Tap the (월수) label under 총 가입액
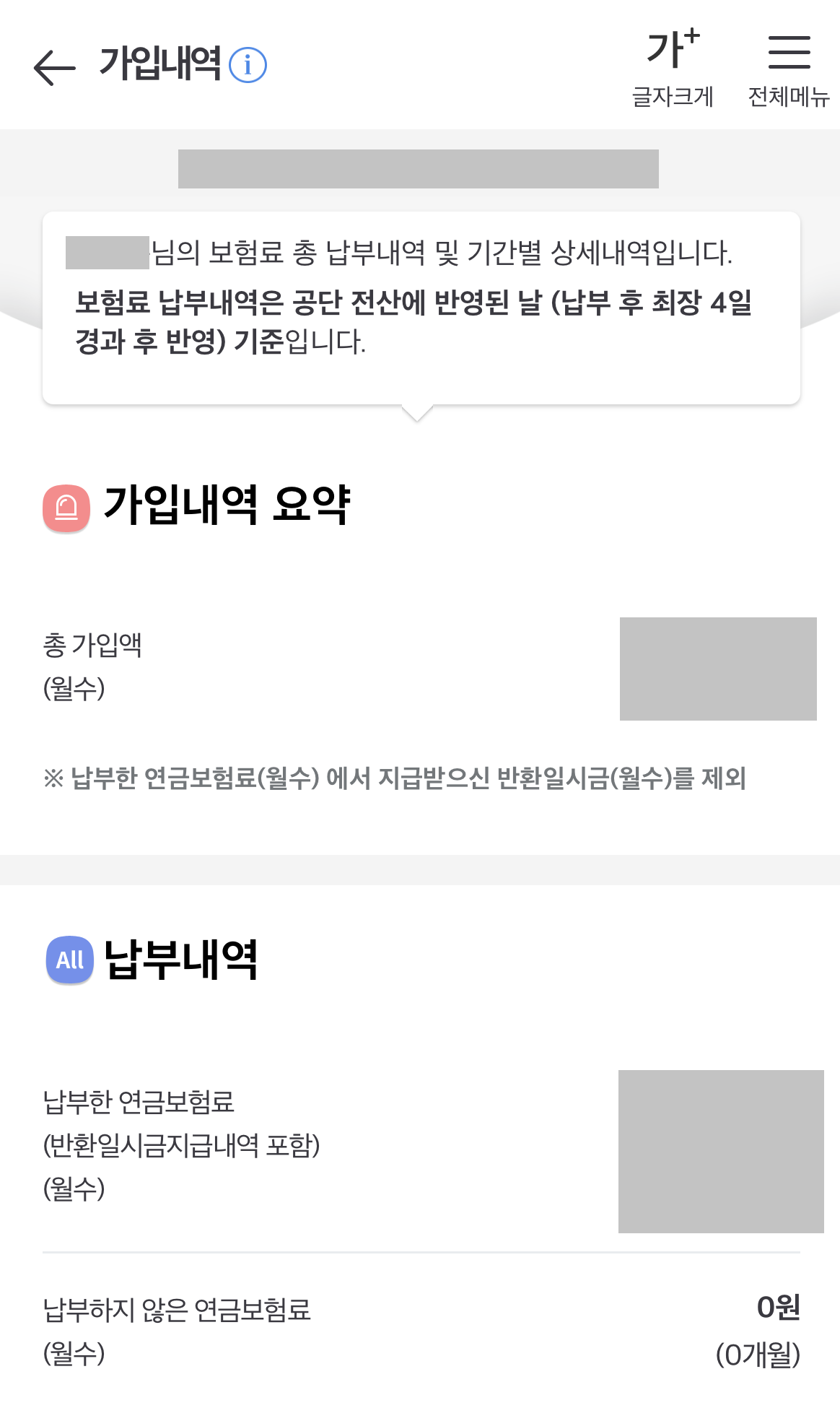The image size is (840, 1408). [x=72, y=686]
